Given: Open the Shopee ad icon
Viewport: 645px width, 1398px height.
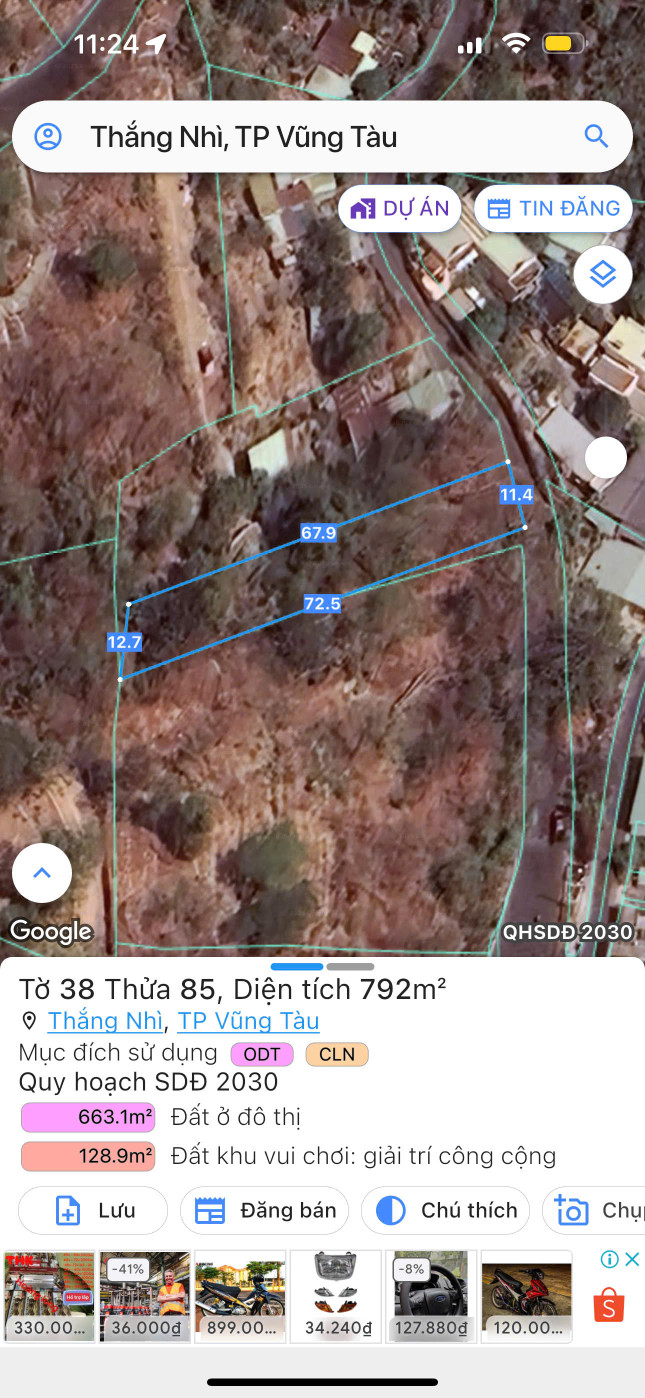Looking at the screenshot, I should [x=608, y=1305].
